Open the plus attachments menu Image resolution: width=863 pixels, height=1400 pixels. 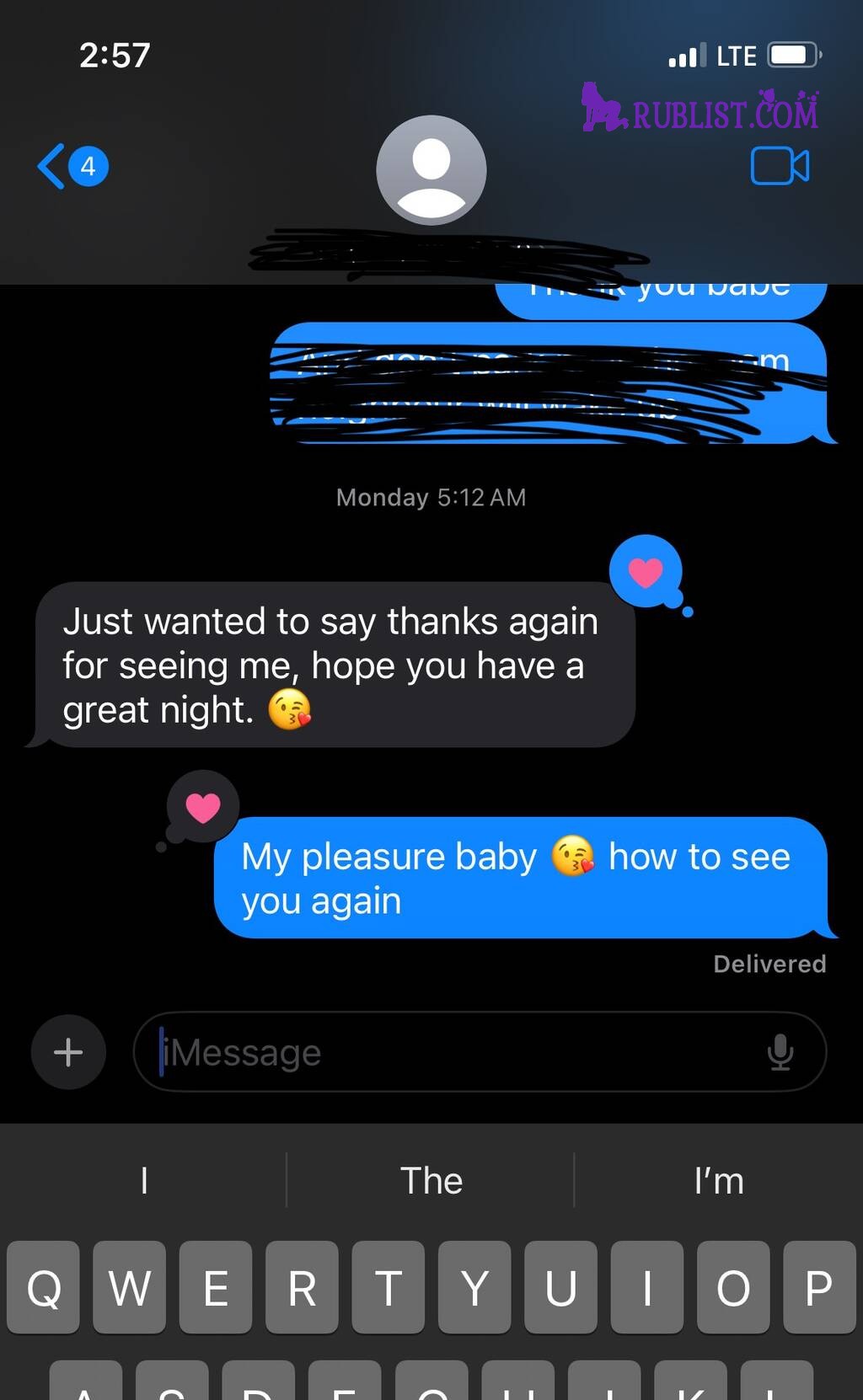coord(68,1052)
